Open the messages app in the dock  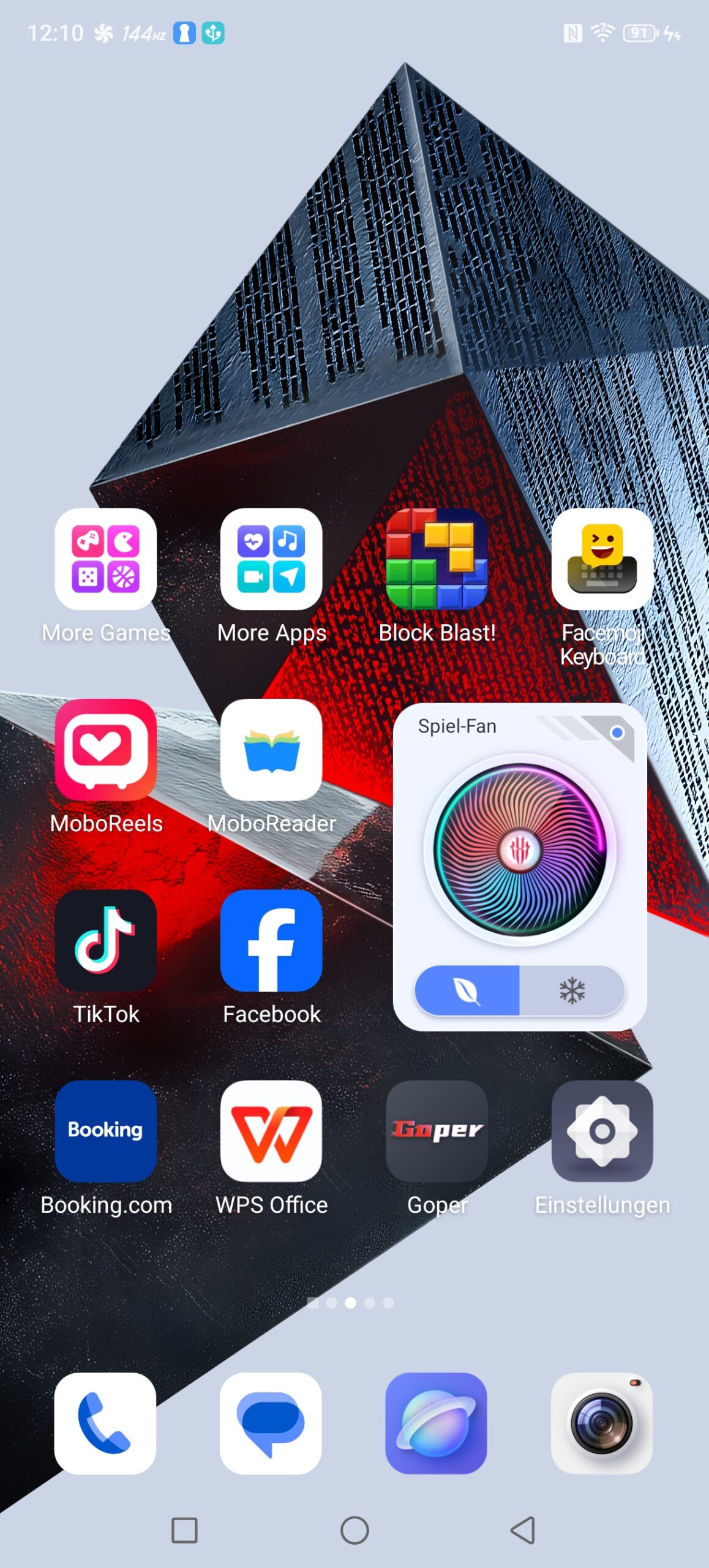271,1423
